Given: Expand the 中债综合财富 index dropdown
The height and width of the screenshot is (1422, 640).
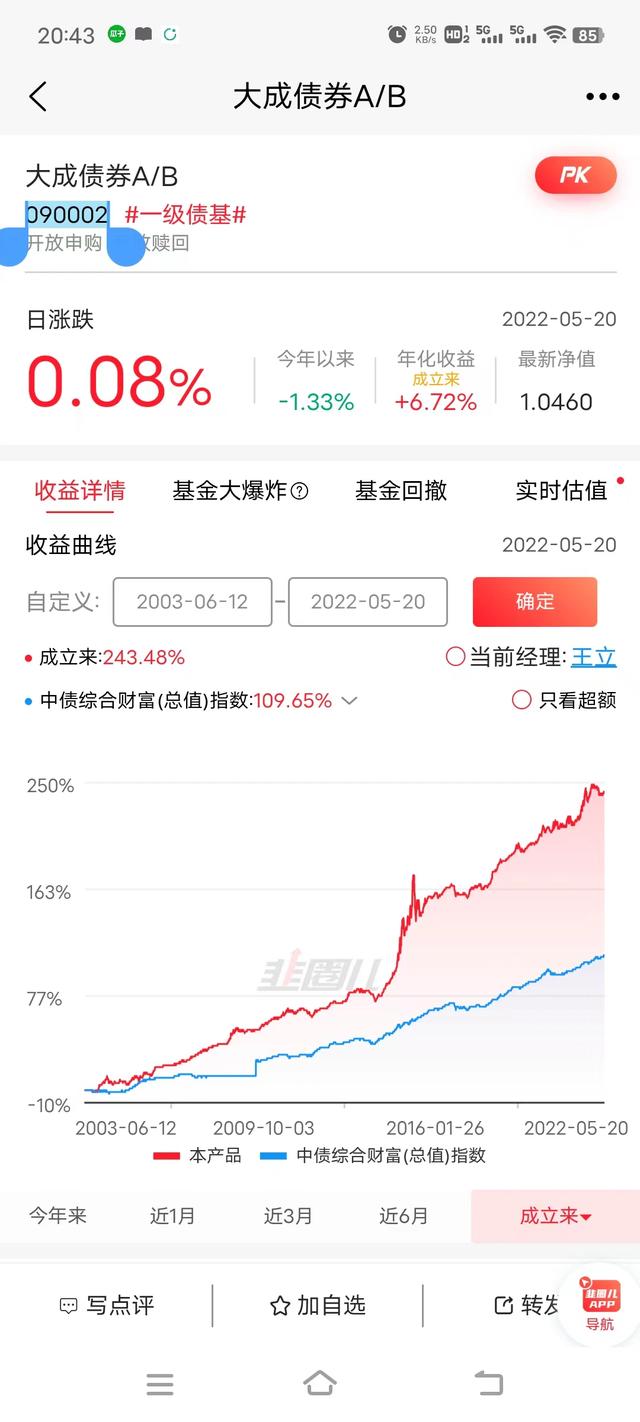Looking at the screenshot, I should pos(349,701).
